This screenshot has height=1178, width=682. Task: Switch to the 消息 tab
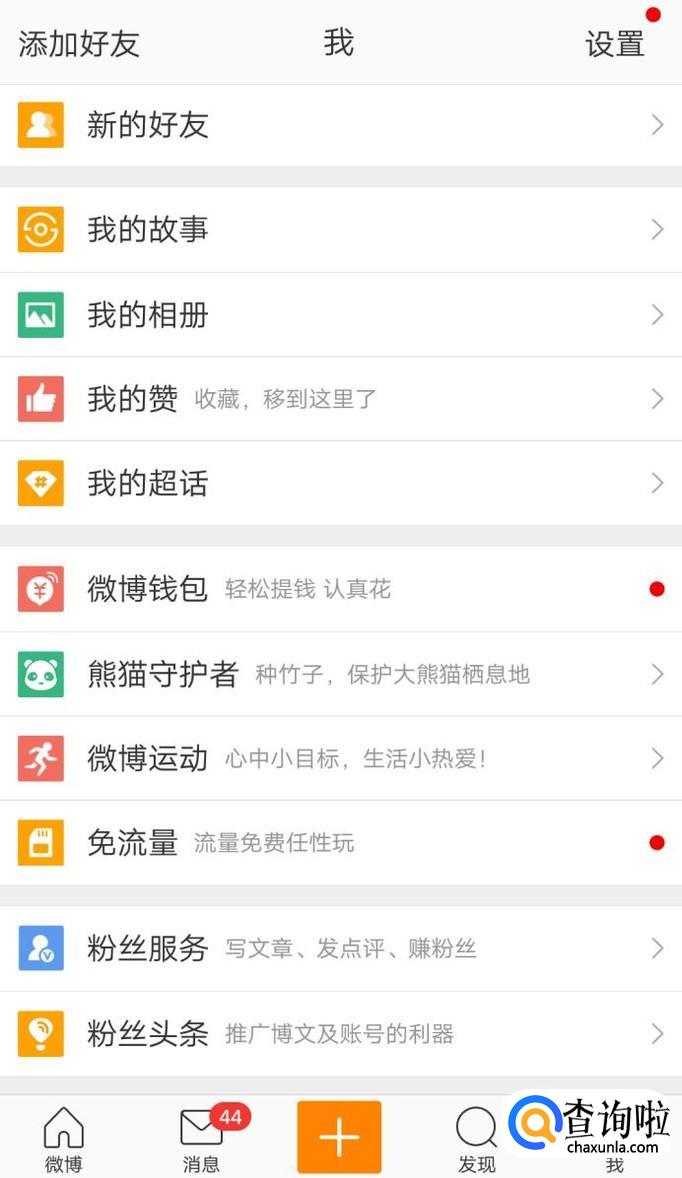coord(202,1138)
